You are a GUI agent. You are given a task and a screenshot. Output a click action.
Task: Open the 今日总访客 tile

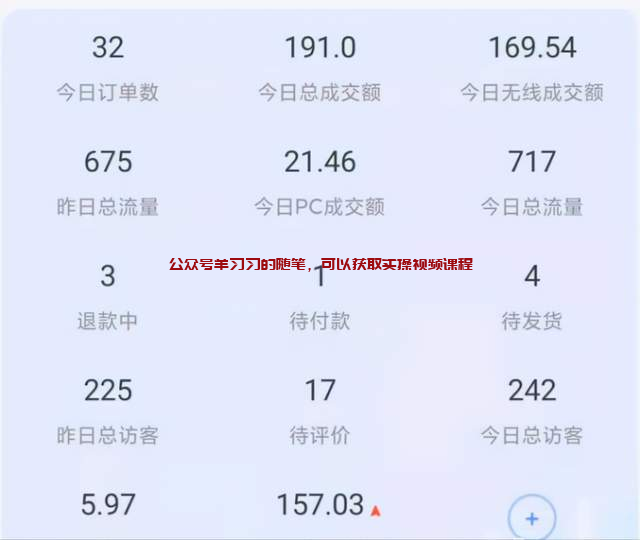[x=531, y=411]
